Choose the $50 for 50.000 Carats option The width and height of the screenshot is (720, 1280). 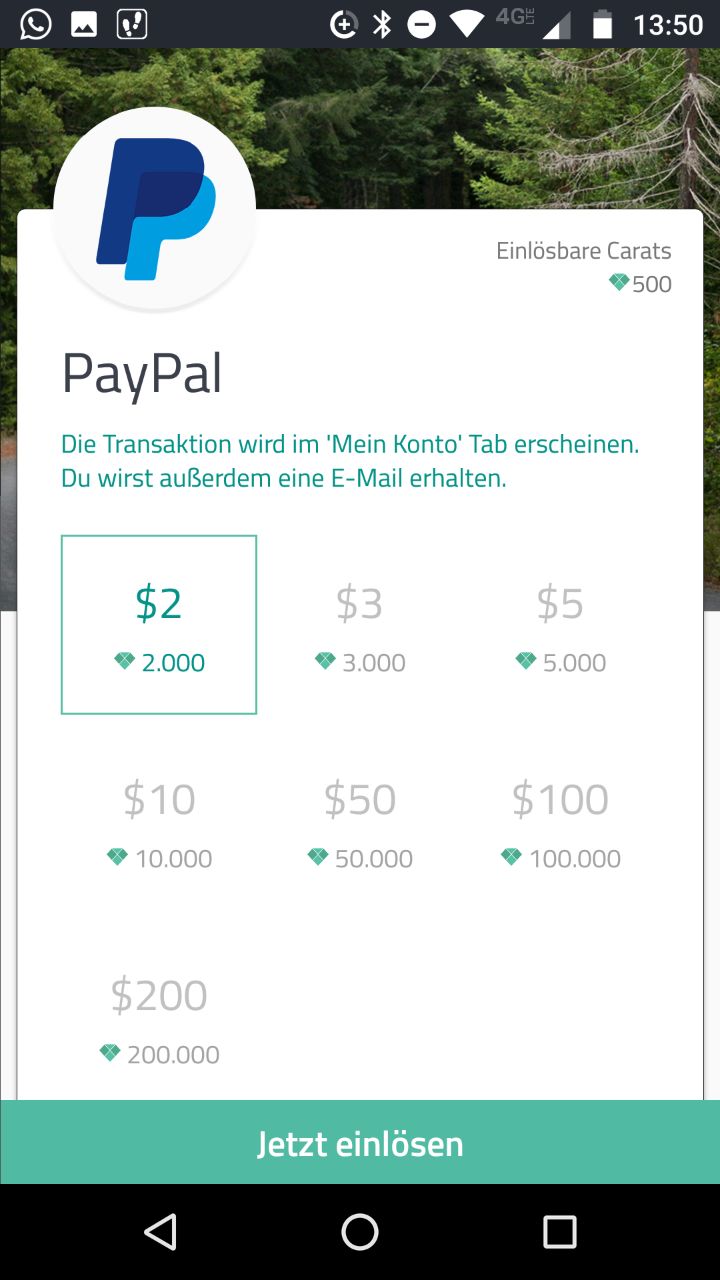point(360,821)
